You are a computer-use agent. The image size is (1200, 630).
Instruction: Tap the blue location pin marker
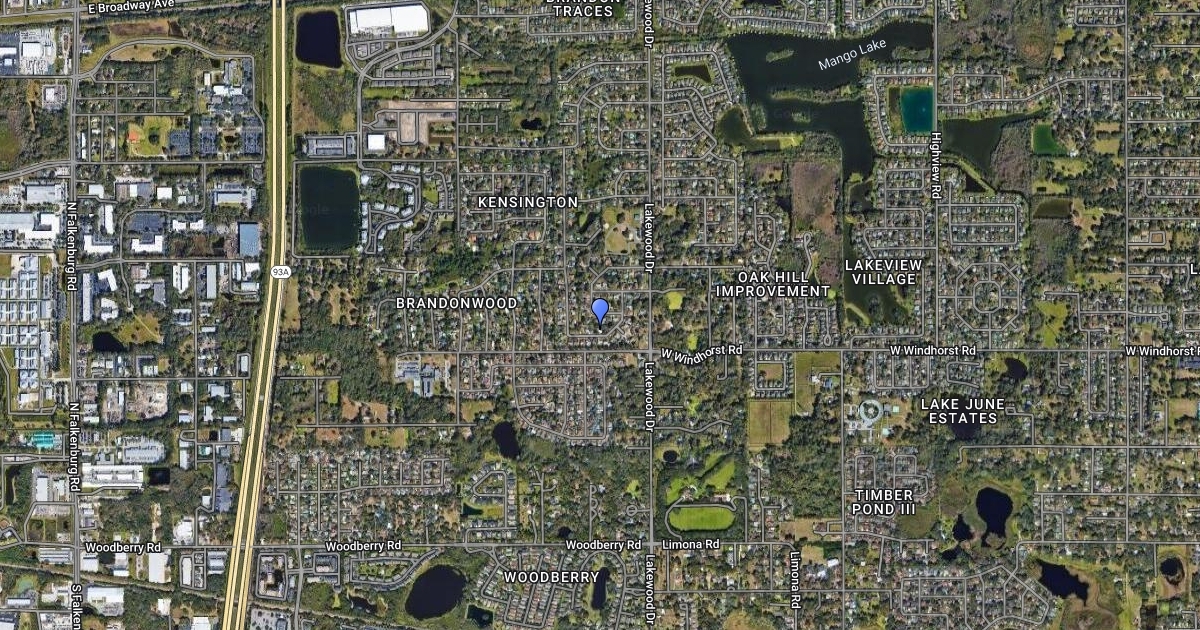point(600,311)
